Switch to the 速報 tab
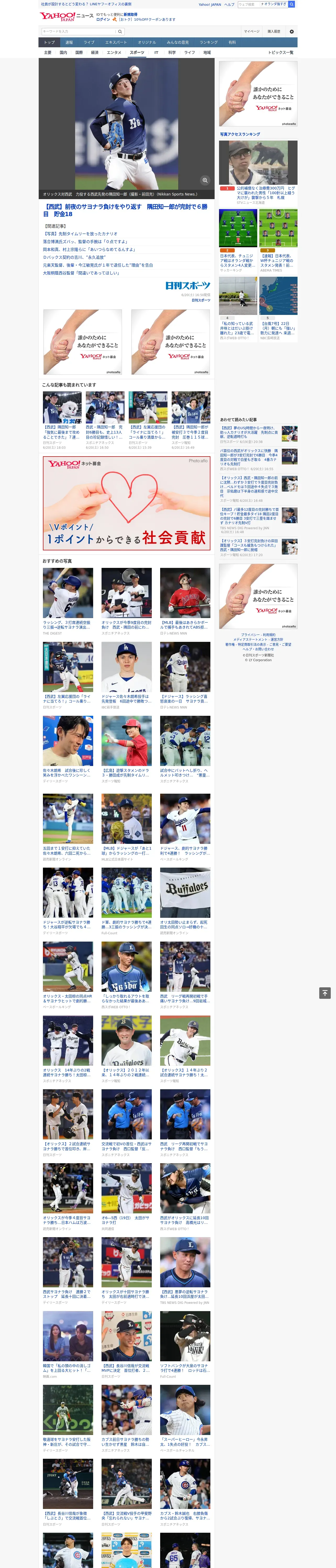The width and height of the screenshot is (336, 1568). pos(69,43)
